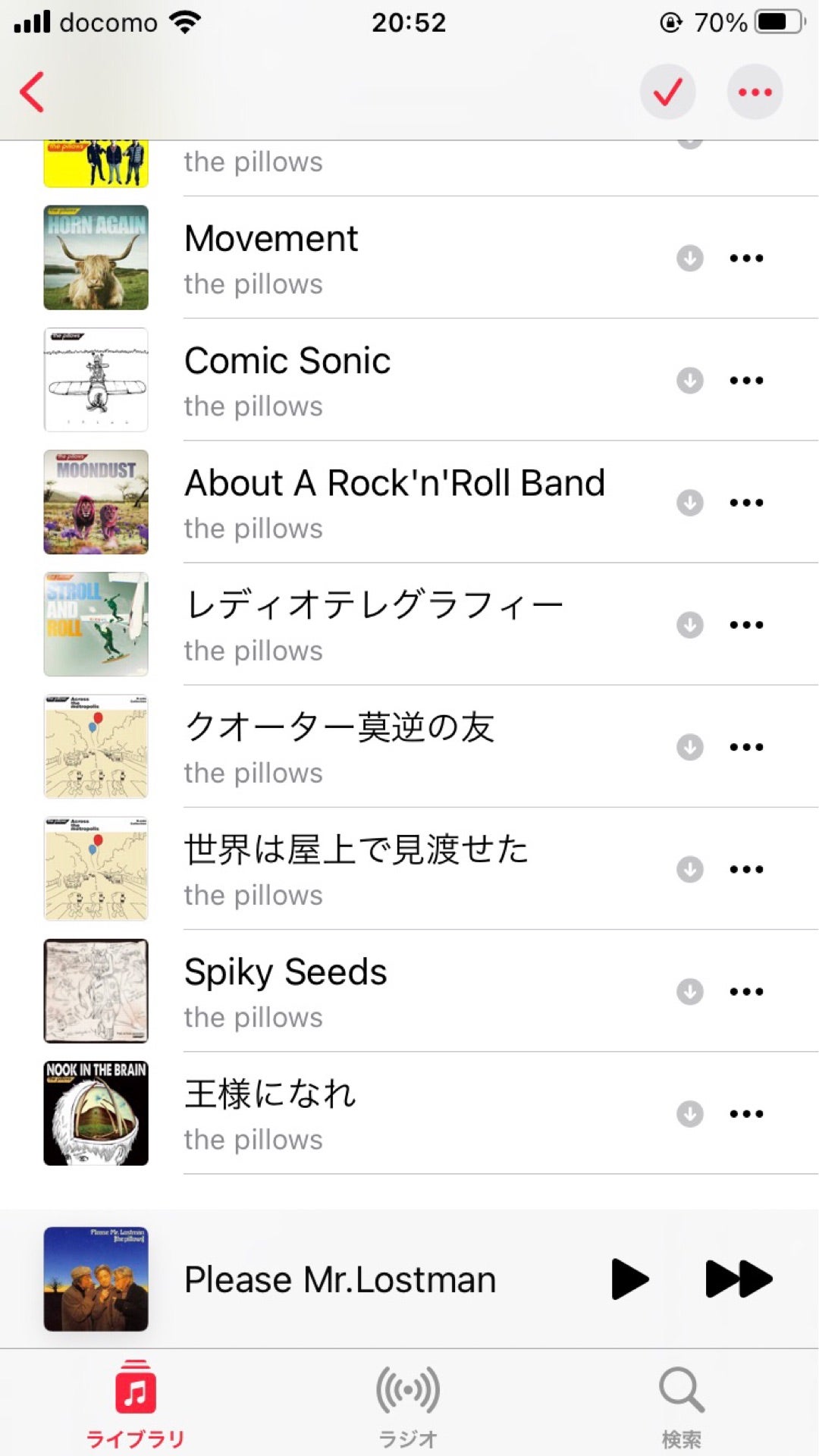Viewport: 819px width, 1456px height.
Task: Download the song クオーター莫逆の友
Action: pos(689,747)
